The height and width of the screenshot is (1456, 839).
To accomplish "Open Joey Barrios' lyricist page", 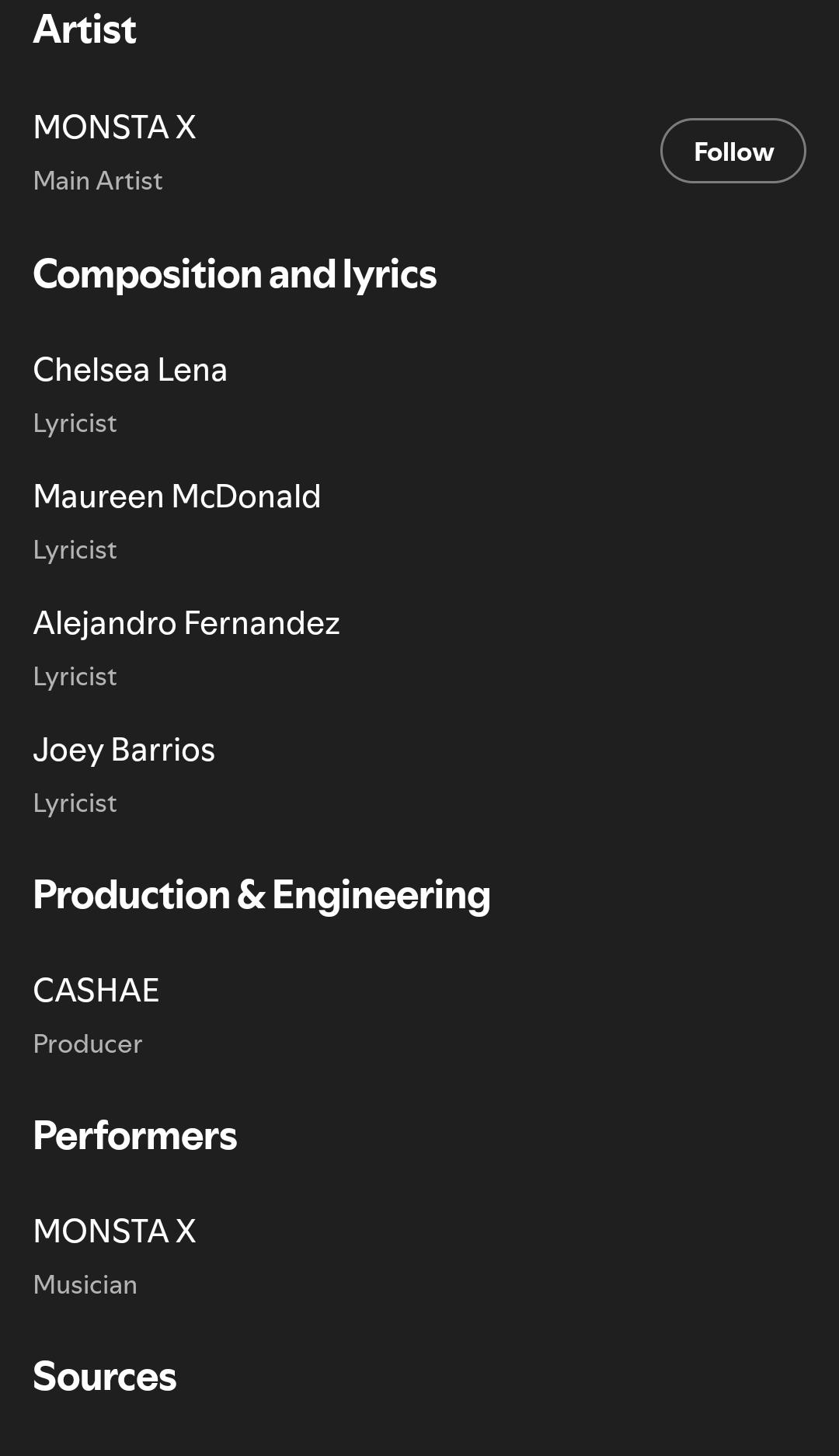I will coord(124,750).
